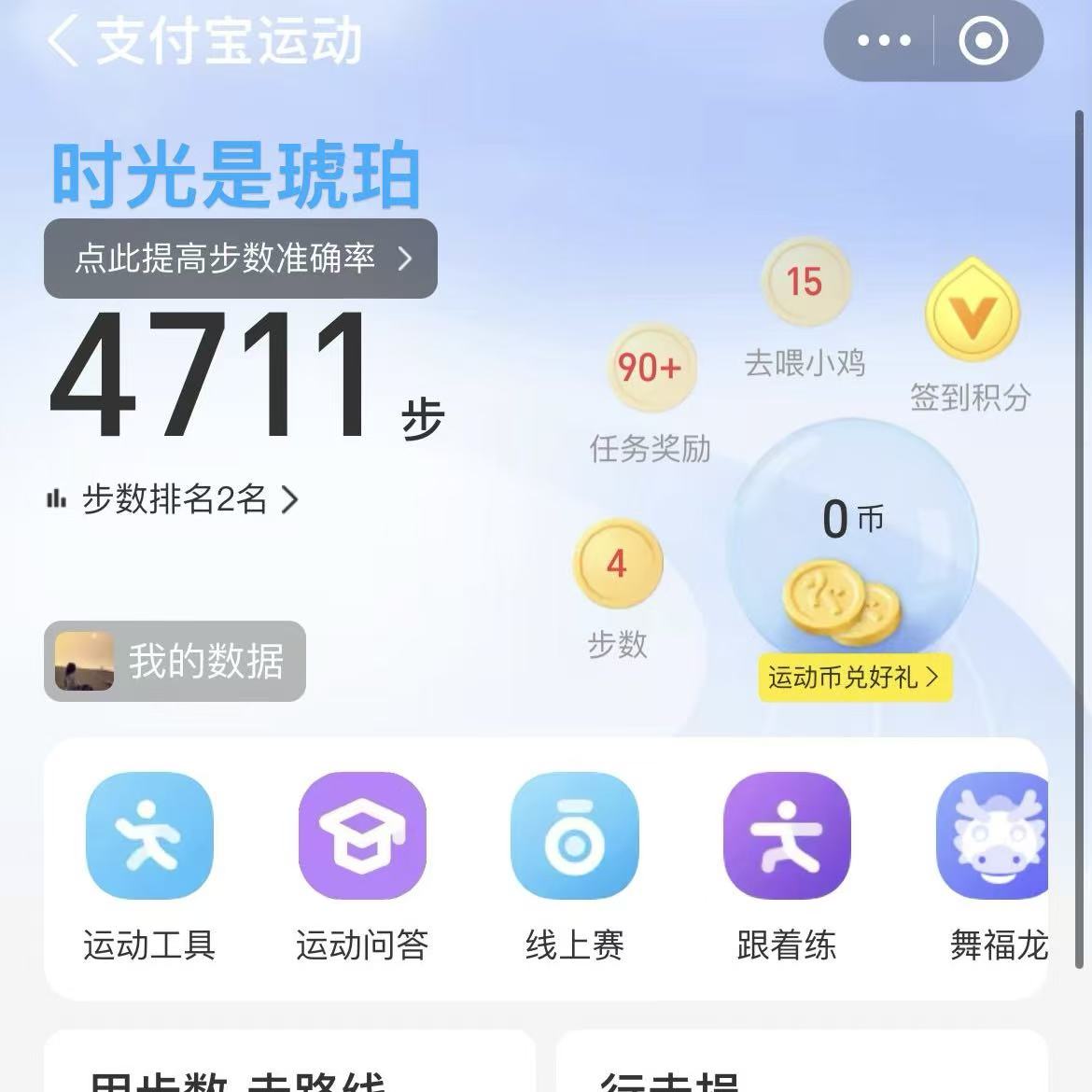Image resolution: width=1092 pixels, height=1092 pixels.
Task: Close the mini program via circle icon
Action: 984,41
